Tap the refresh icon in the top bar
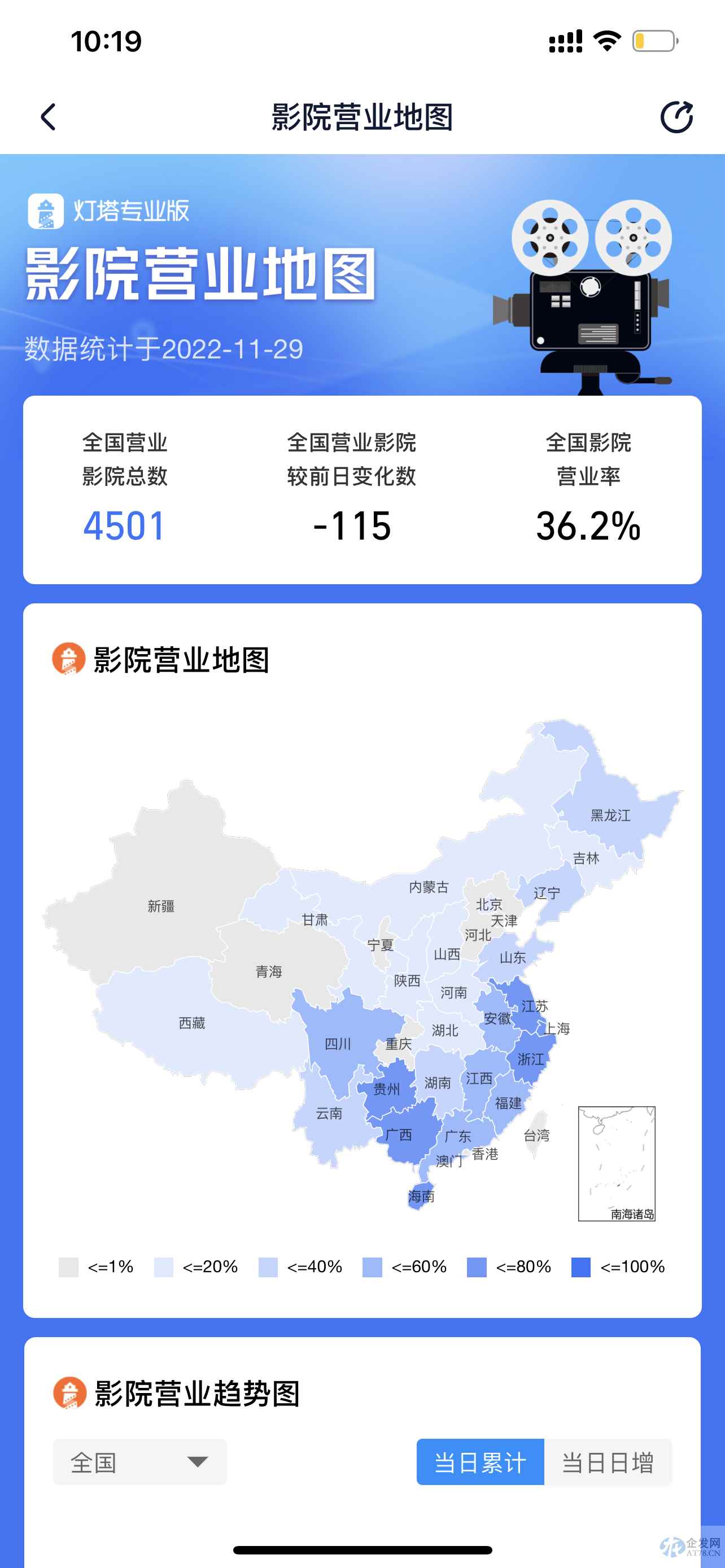The image size is (725, 1568). click(x=676, y=116)
